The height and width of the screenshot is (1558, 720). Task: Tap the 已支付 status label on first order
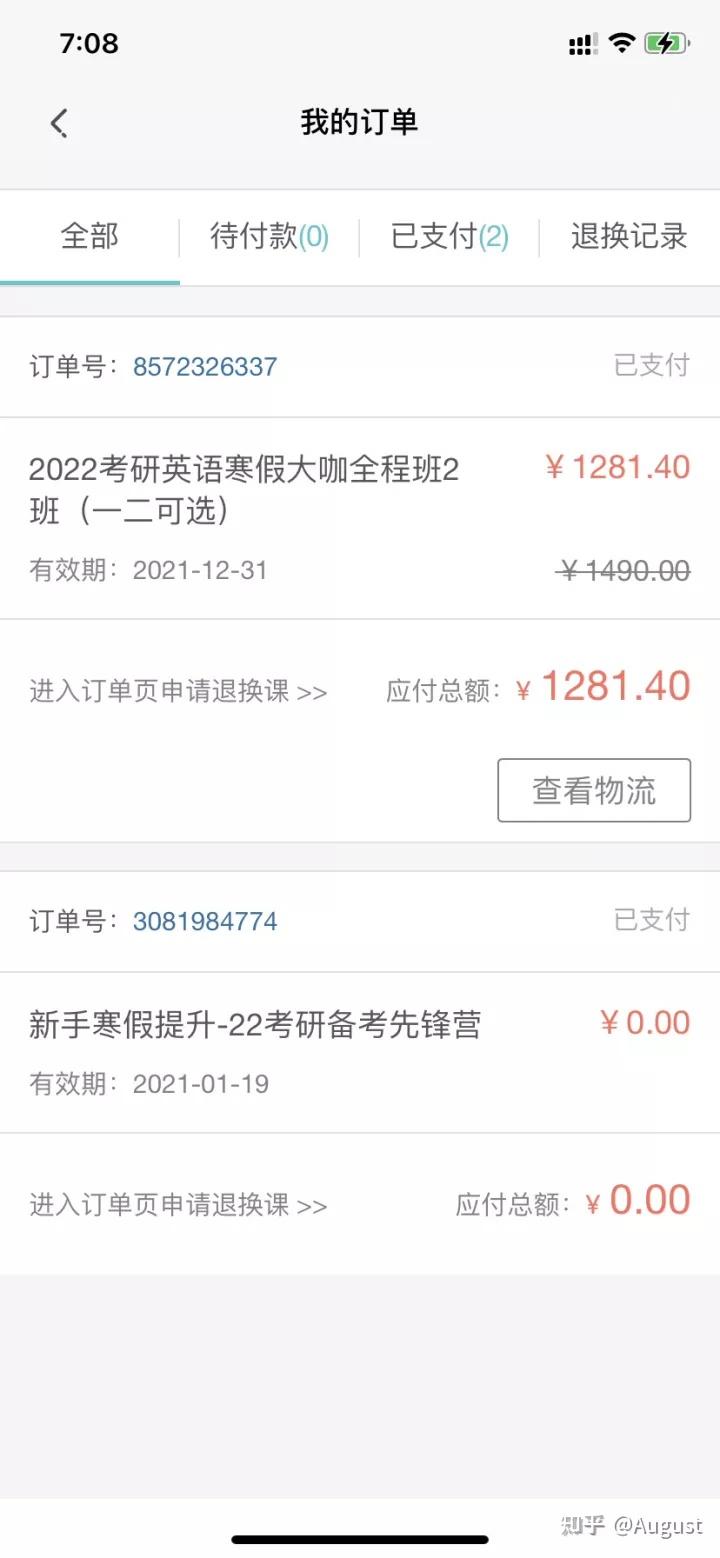[x=652, y=365]
